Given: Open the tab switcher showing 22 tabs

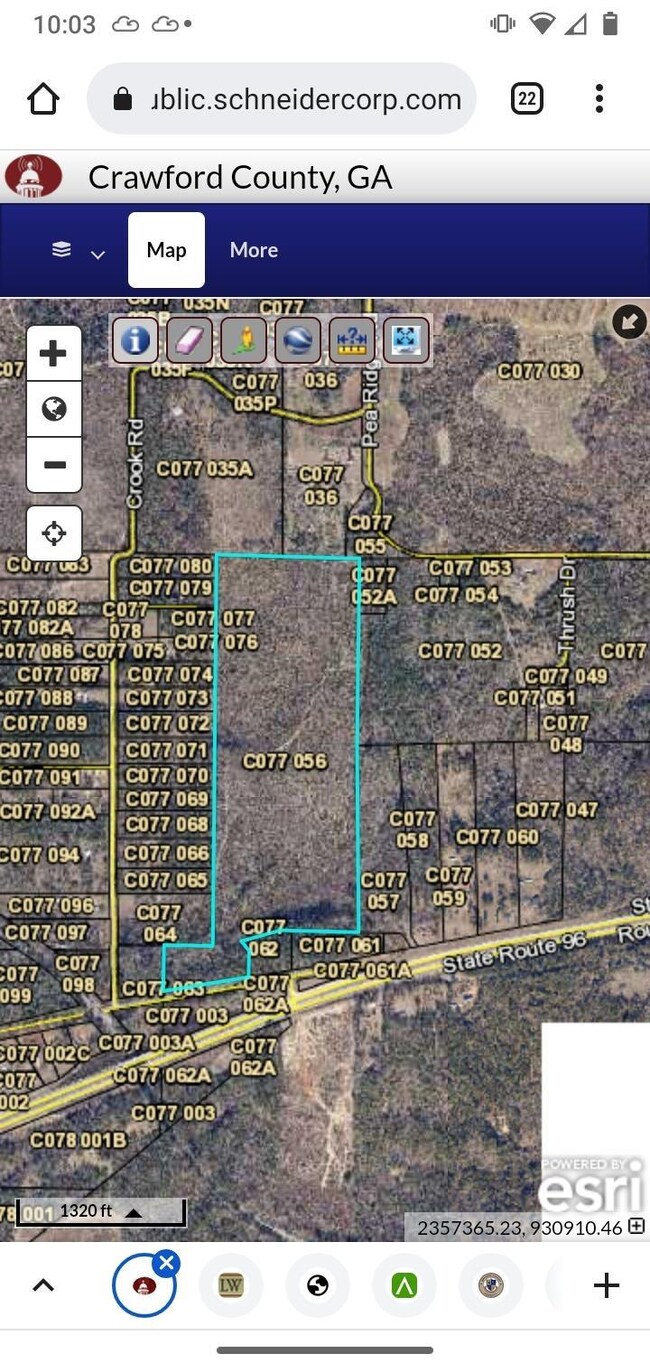Looking at the screenshot, I should (527, 99).
